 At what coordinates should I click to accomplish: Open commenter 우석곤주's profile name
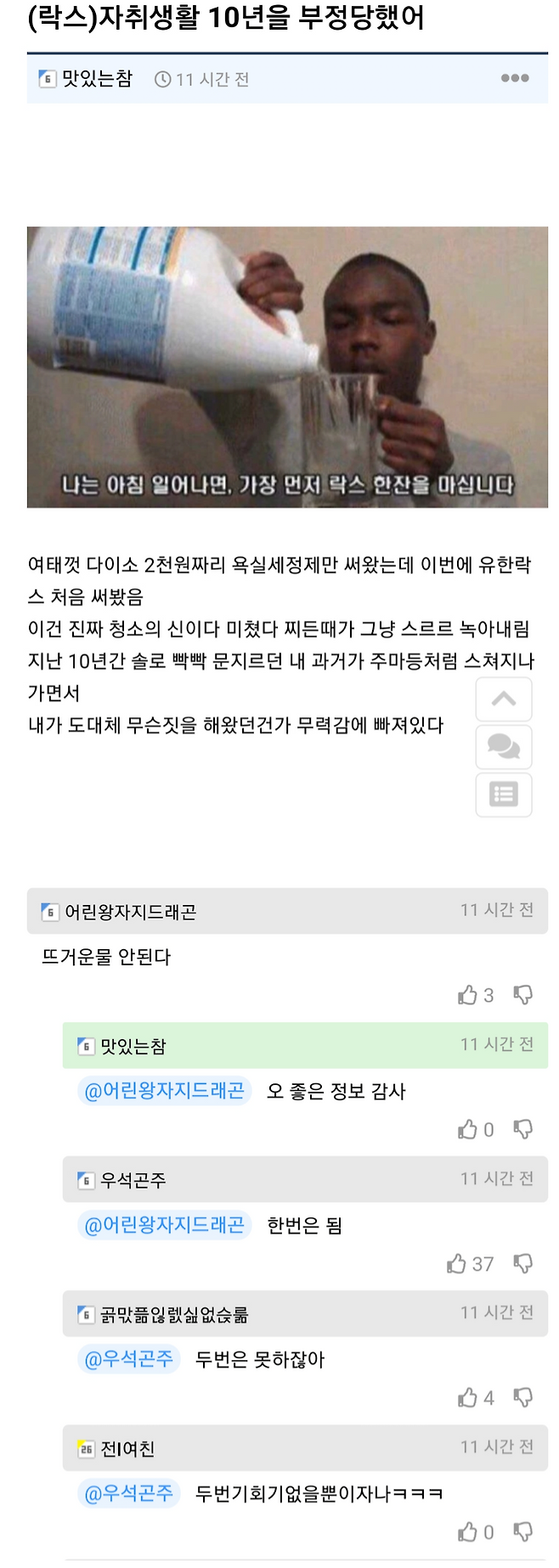pyautogui.click(x=133, y=1180)
